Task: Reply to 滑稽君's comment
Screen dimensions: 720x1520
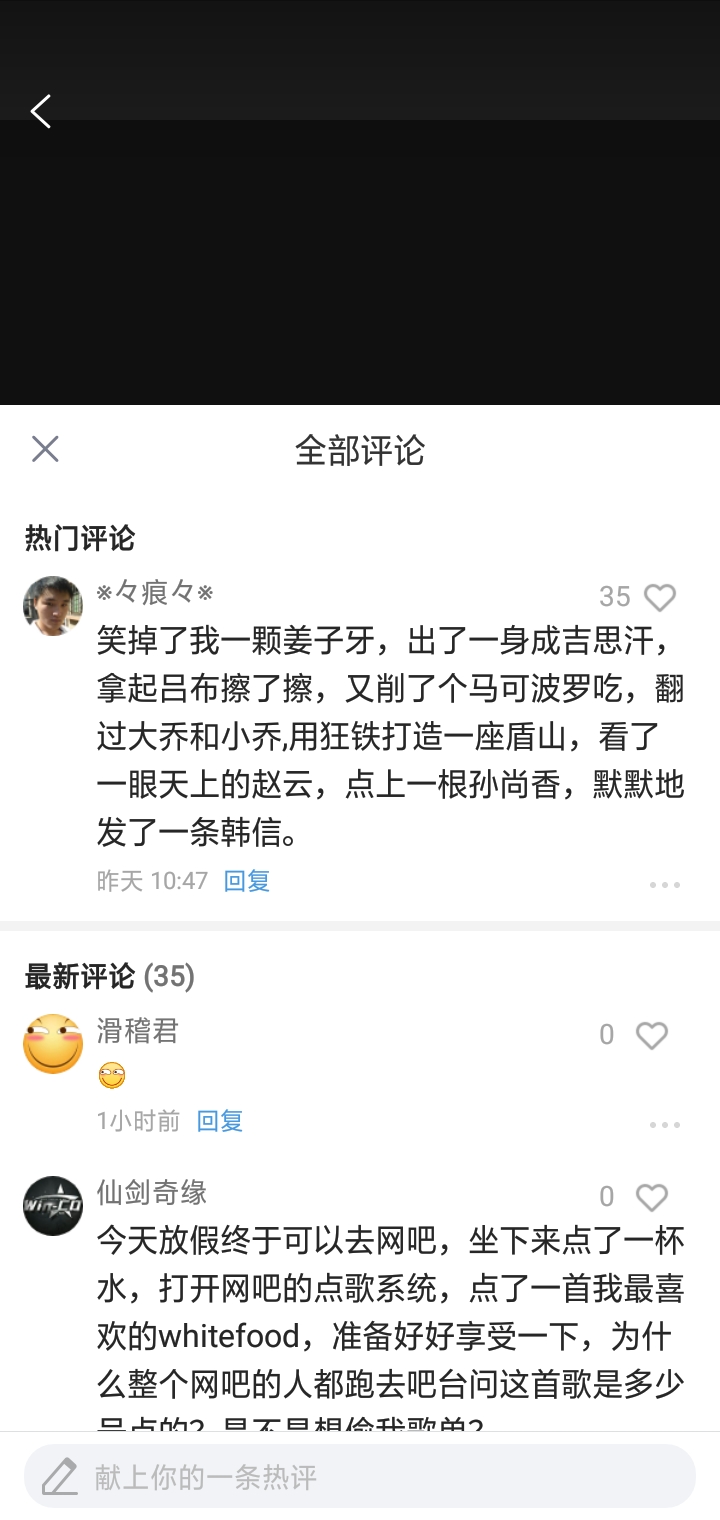Action: [x=220, y=1121]
